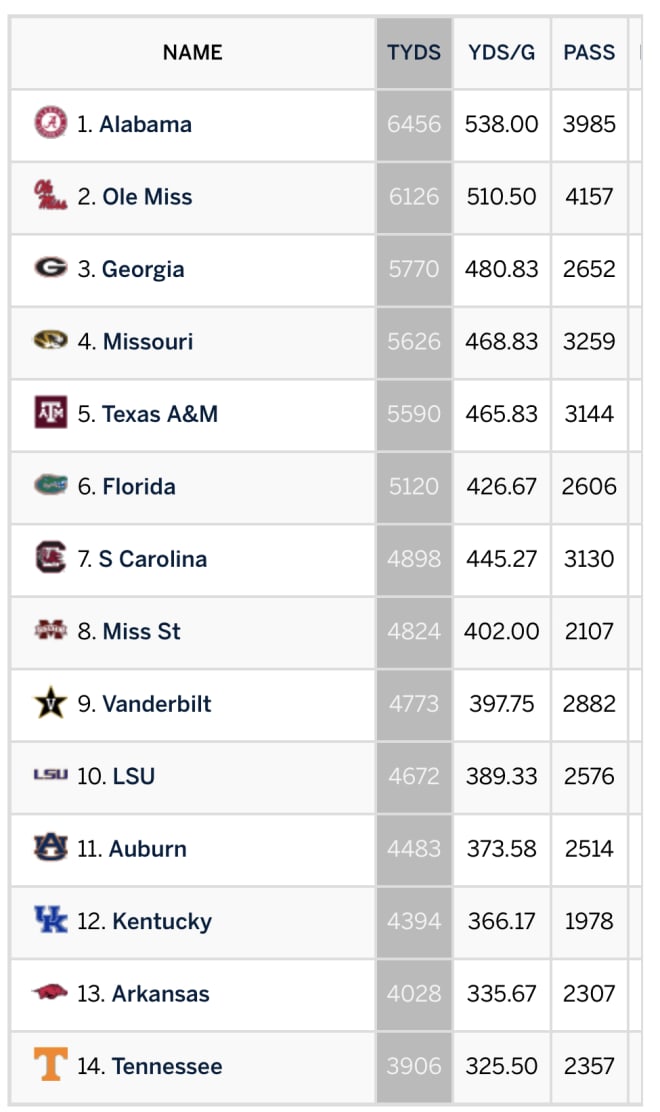Open the Vanderbilt team link

click(x=157, y=704)
